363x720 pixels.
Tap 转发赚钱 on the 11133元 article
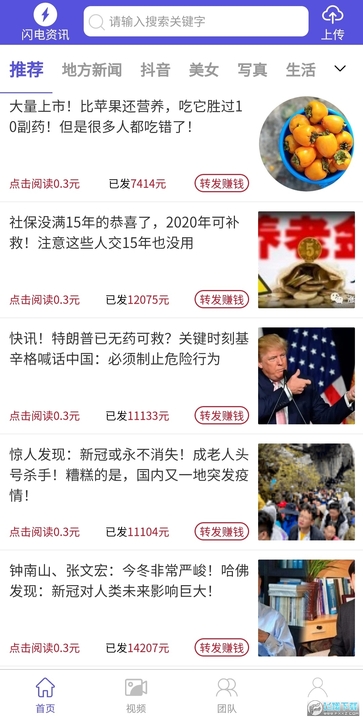(222, 416)
